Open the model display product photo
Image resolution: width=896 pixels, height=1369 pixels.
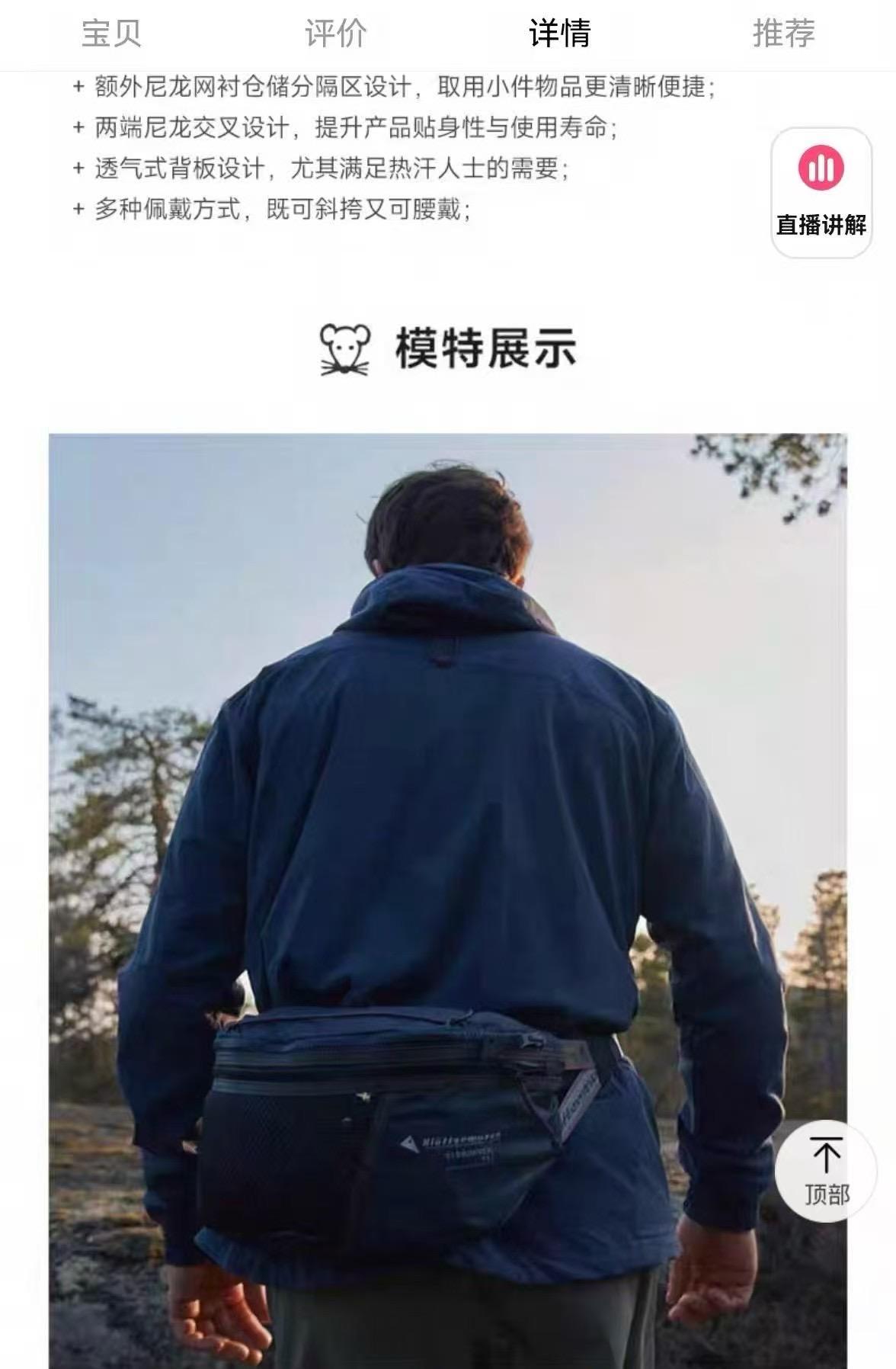[448, 899]
